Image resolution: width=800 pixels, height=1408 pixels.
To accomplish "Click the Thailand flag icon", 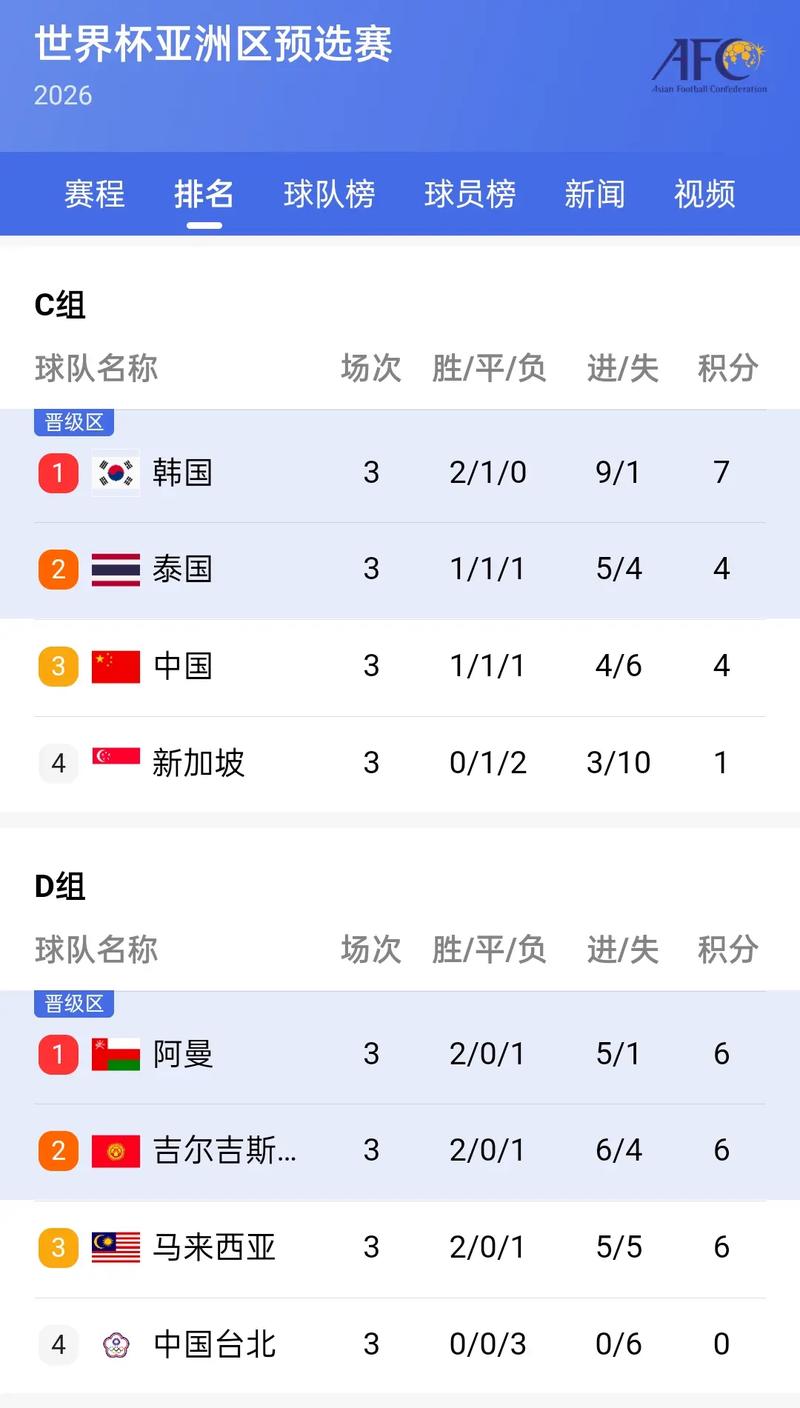I will coord(115,569).
